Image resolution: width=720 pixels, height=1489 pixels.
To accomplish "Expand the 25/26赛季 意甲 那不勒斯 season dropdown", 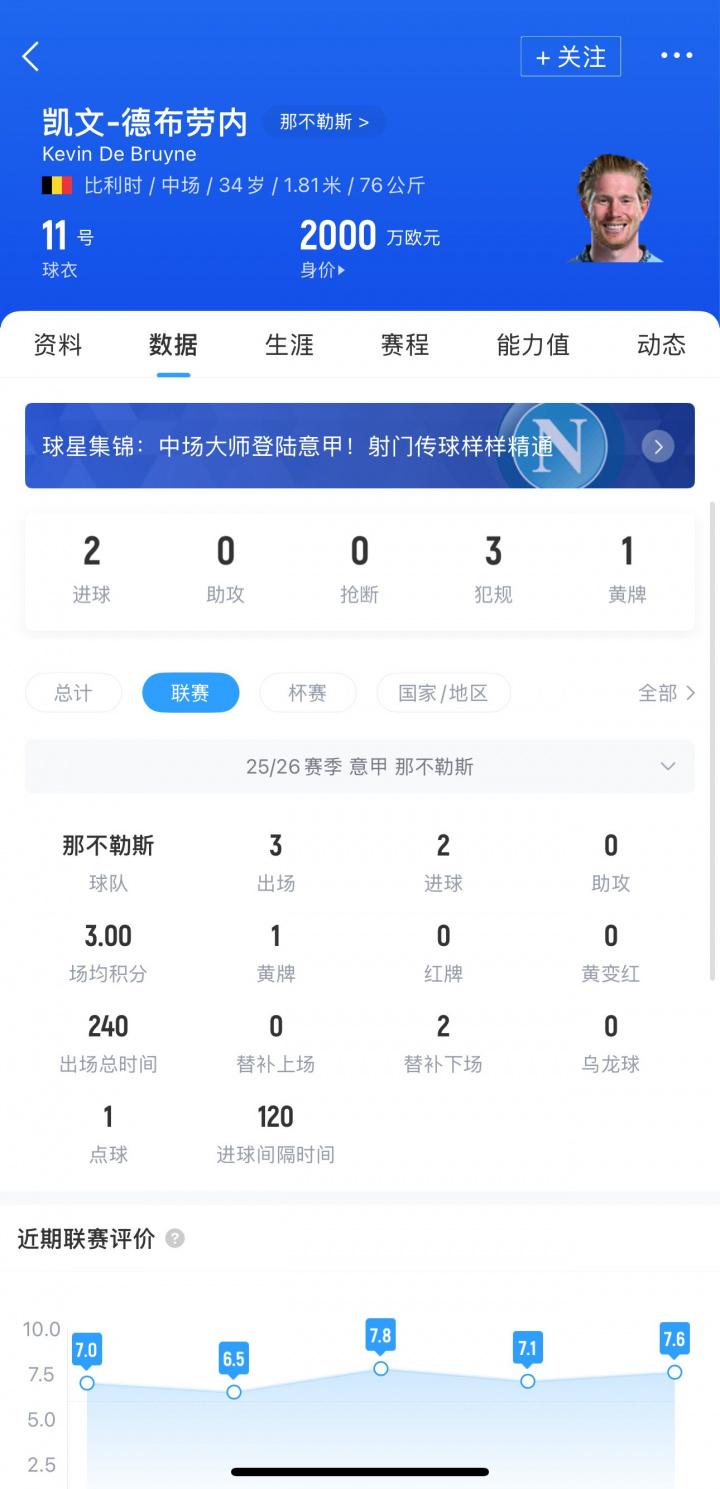I will pyautogui.click(x=359, y=767).
